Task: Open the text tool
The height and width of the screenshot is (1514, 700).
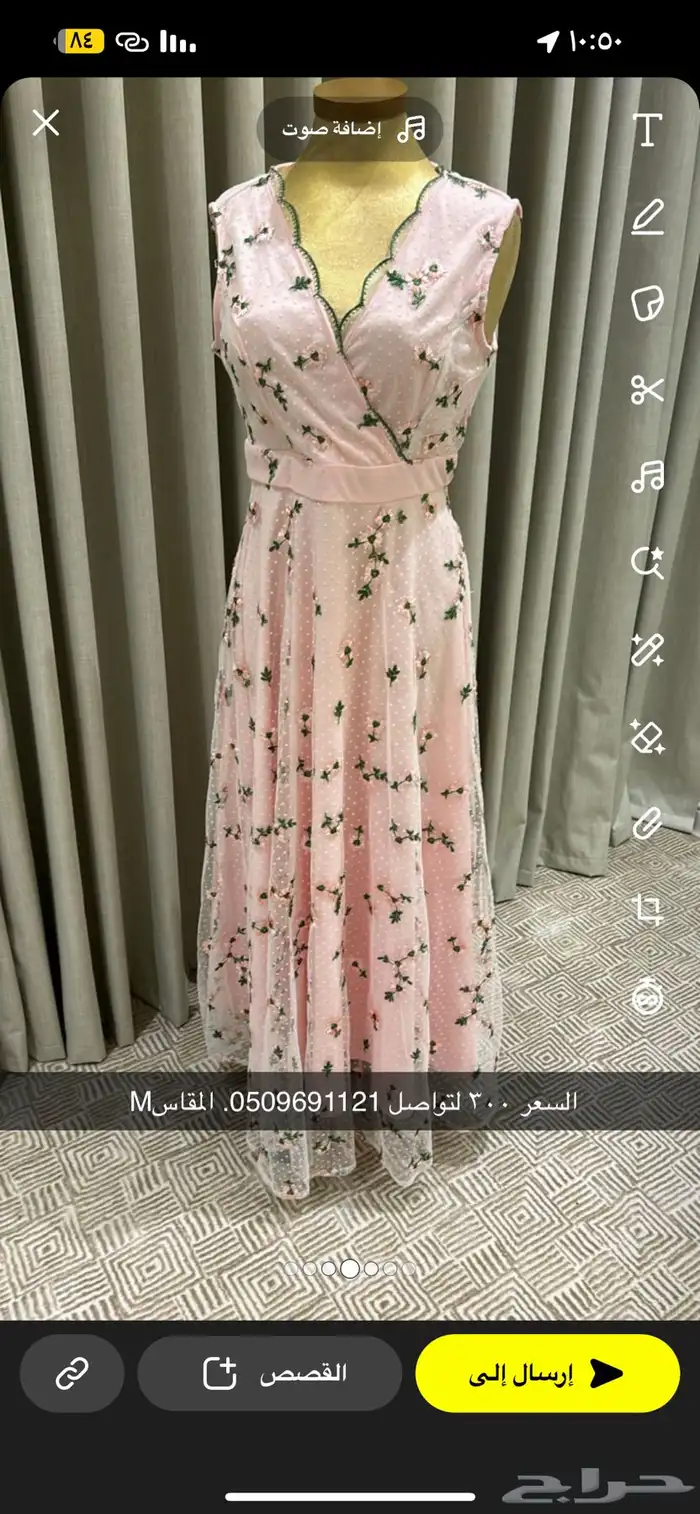Action: [648, 130]
